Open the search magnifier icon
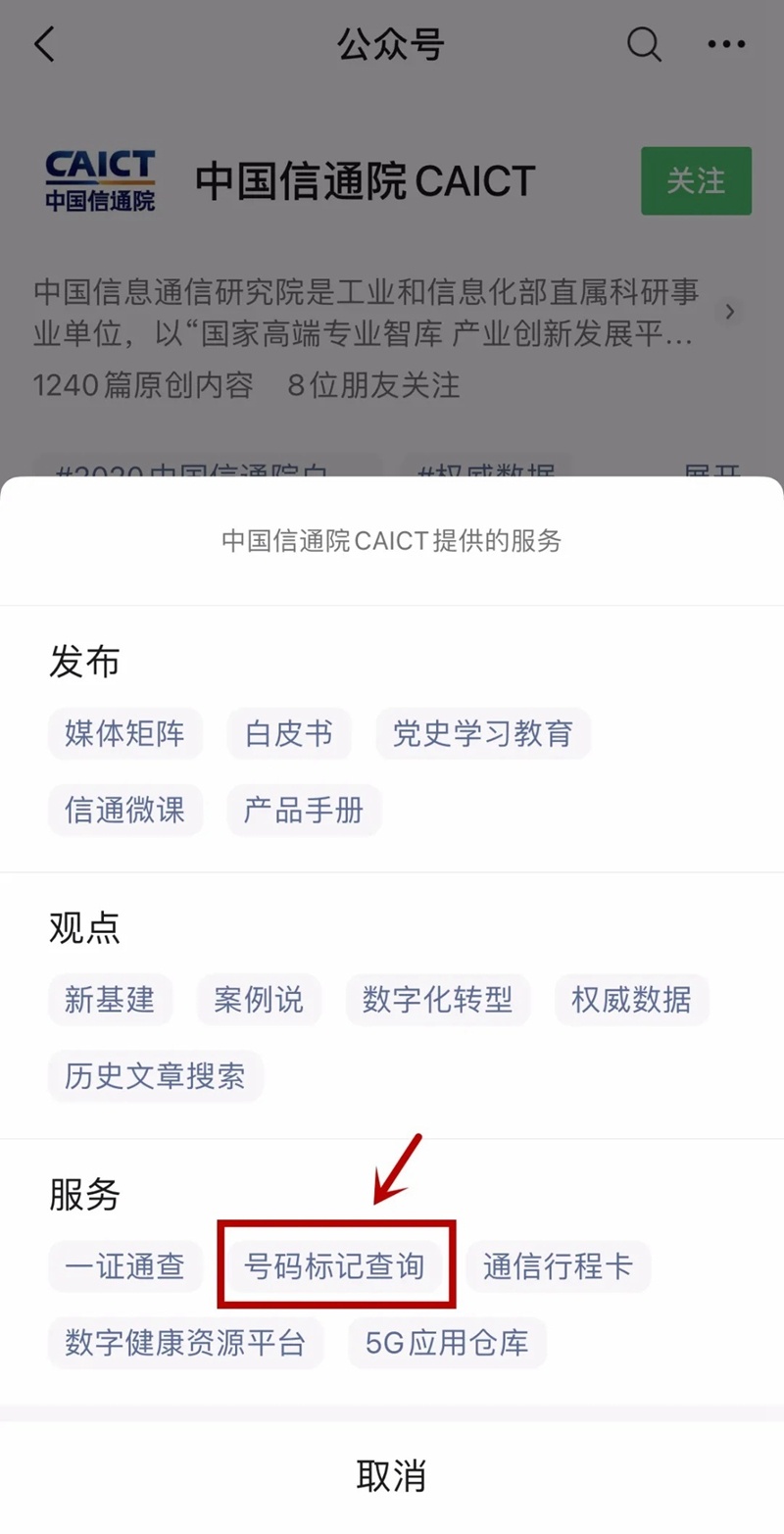Image resolution: width=784 pixels, height=1534 pixels. tap(643, 44)
